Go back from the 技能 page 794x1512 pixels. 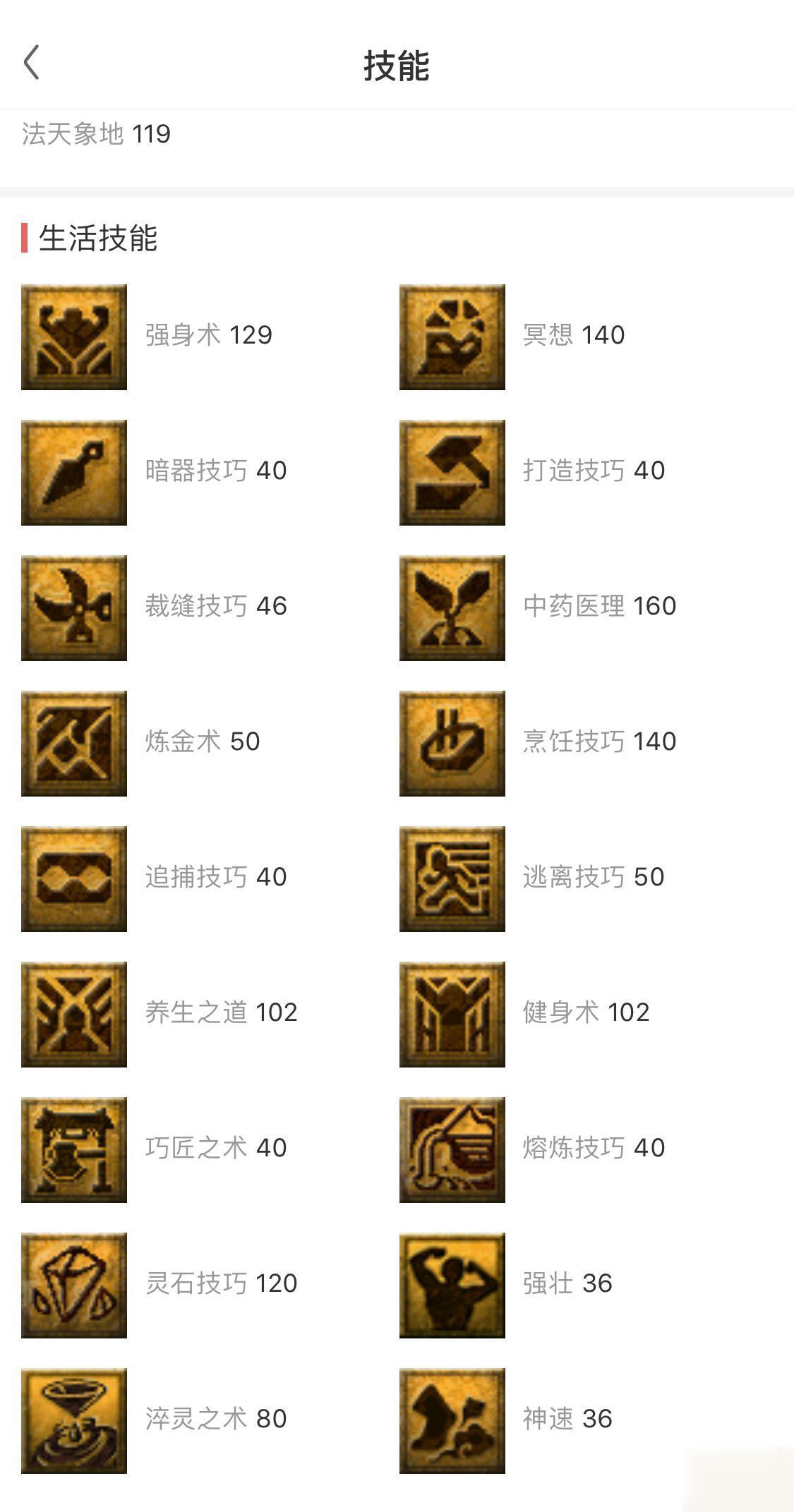pos(32,63)
